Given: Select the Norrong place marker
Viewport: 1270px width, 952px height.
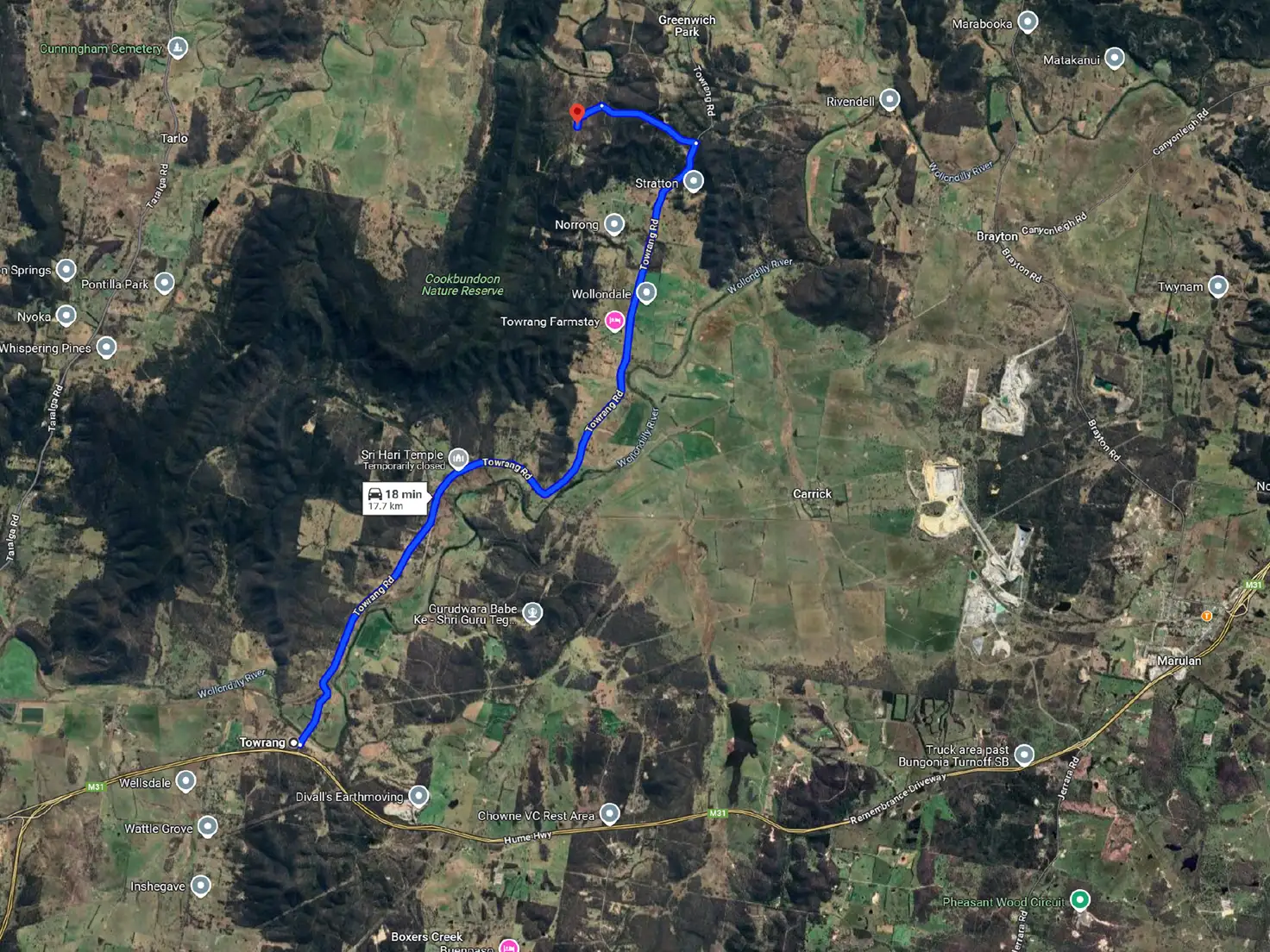Looking at the screenshot, I should pyautogui.click(x=614, y=224).
